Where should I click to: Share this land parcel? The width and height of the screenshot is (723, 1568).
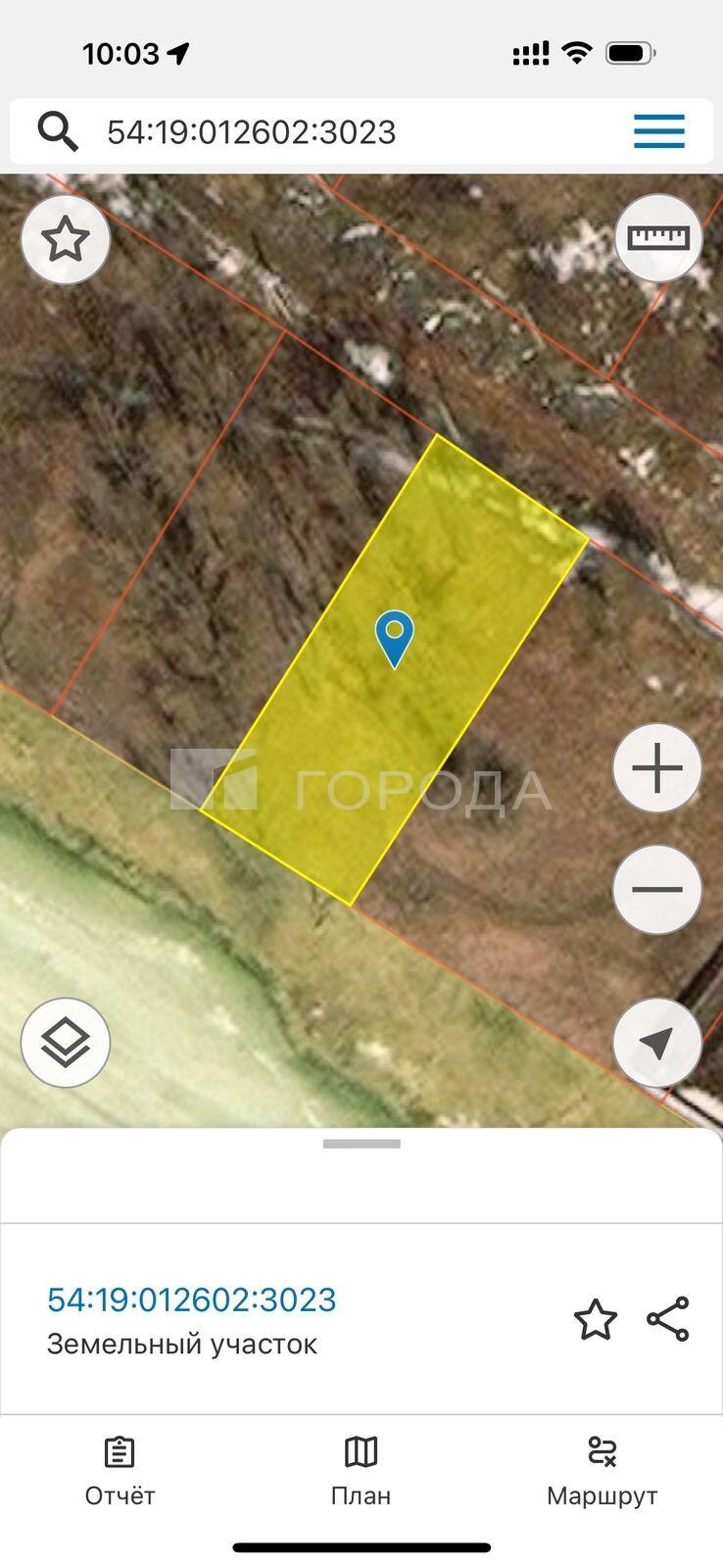[668, 1319]
